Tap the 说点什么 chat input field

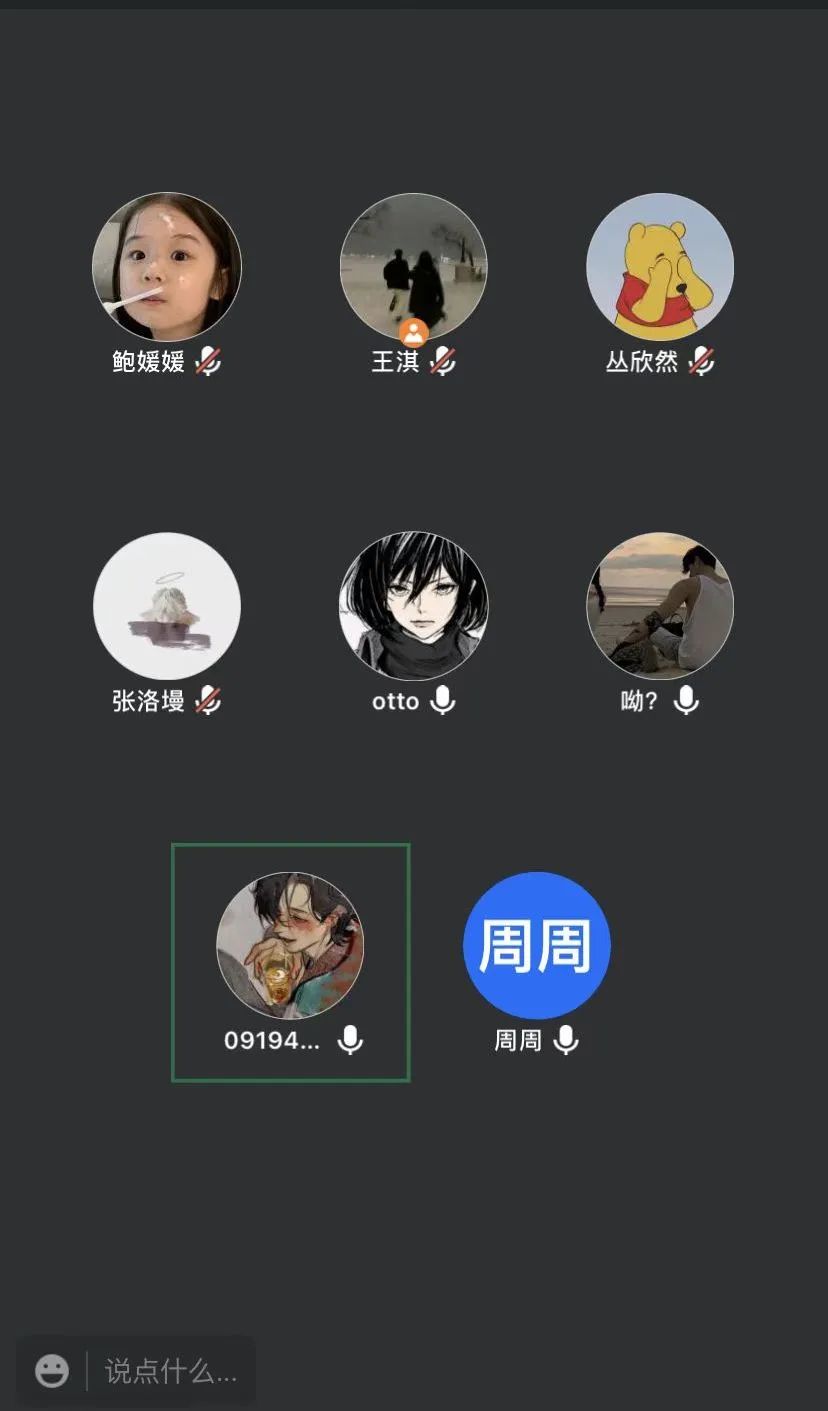click(171, 1370)
